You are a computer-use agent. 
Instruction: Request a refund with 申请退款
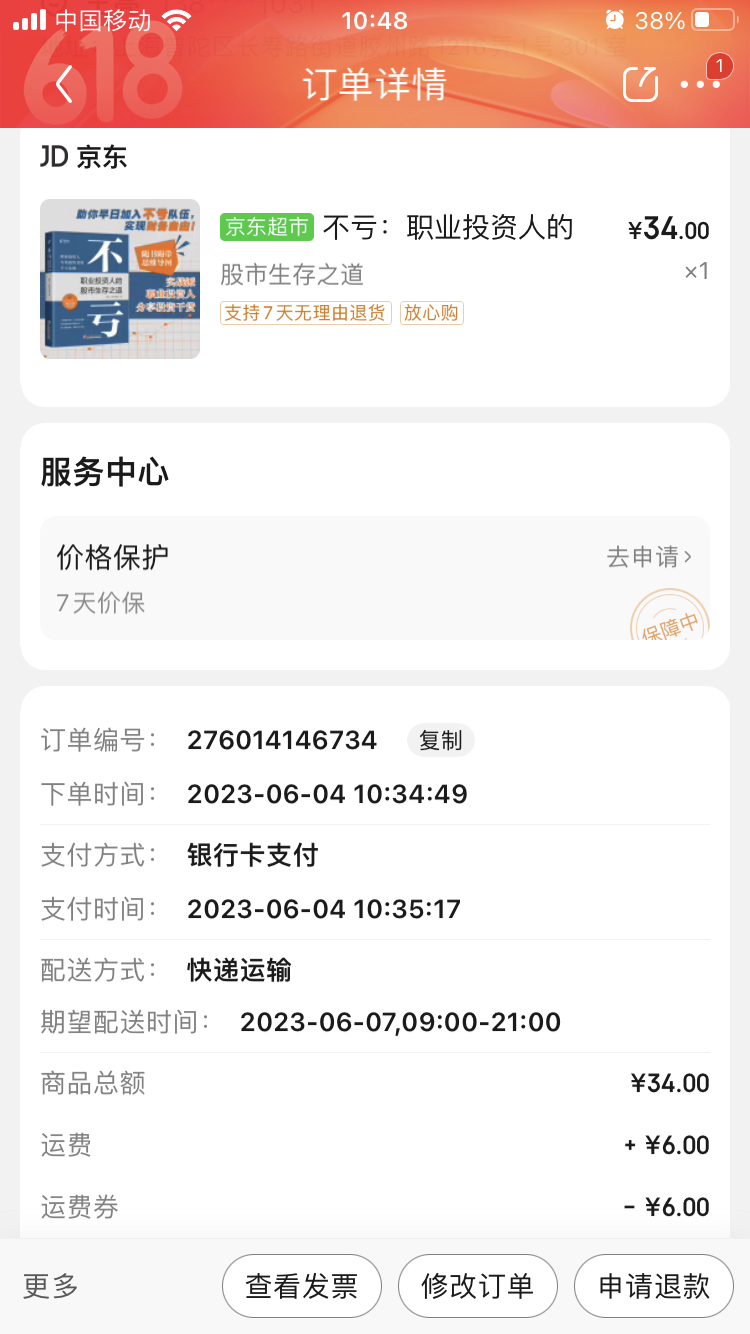click(654, 1286)
